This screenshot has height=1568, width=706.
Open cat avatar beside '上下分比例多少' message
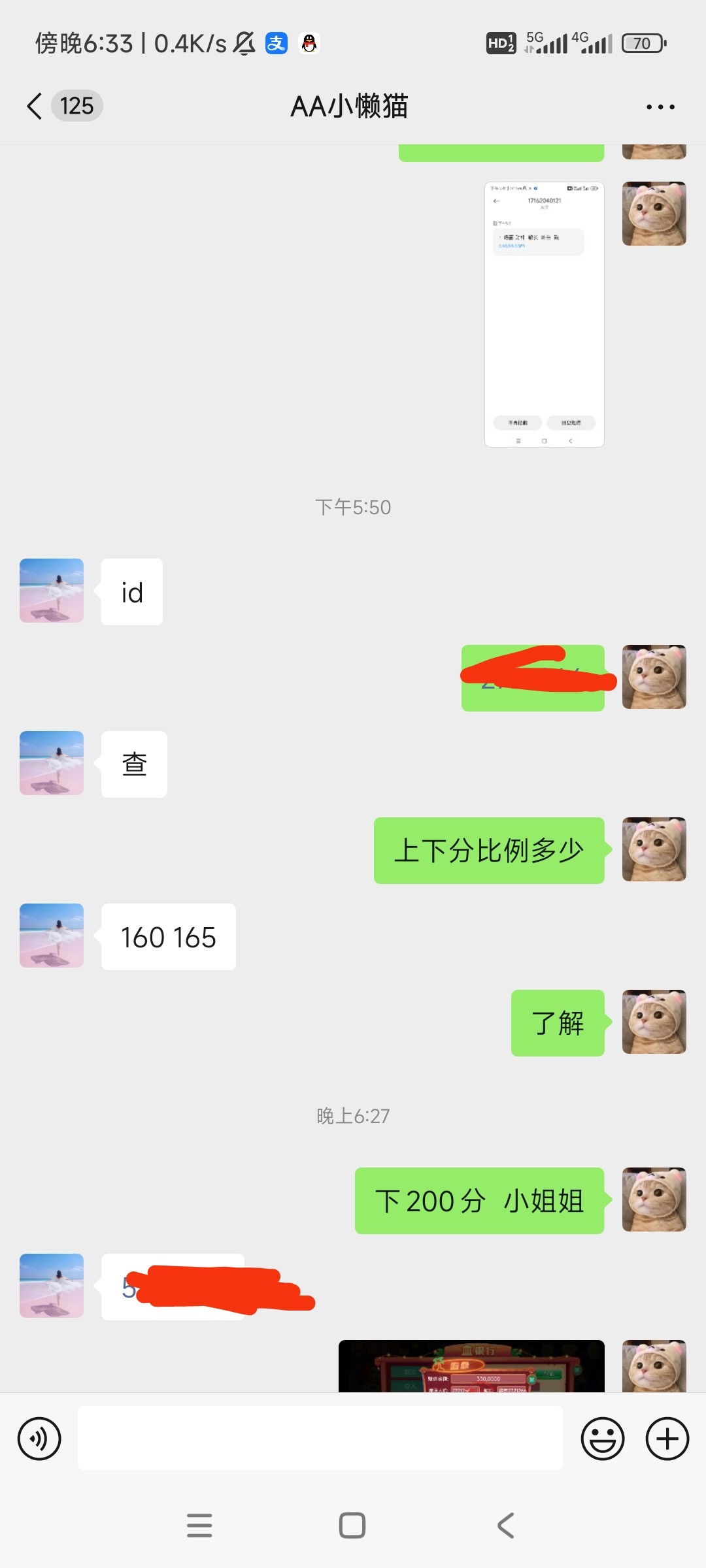(654, 849)
